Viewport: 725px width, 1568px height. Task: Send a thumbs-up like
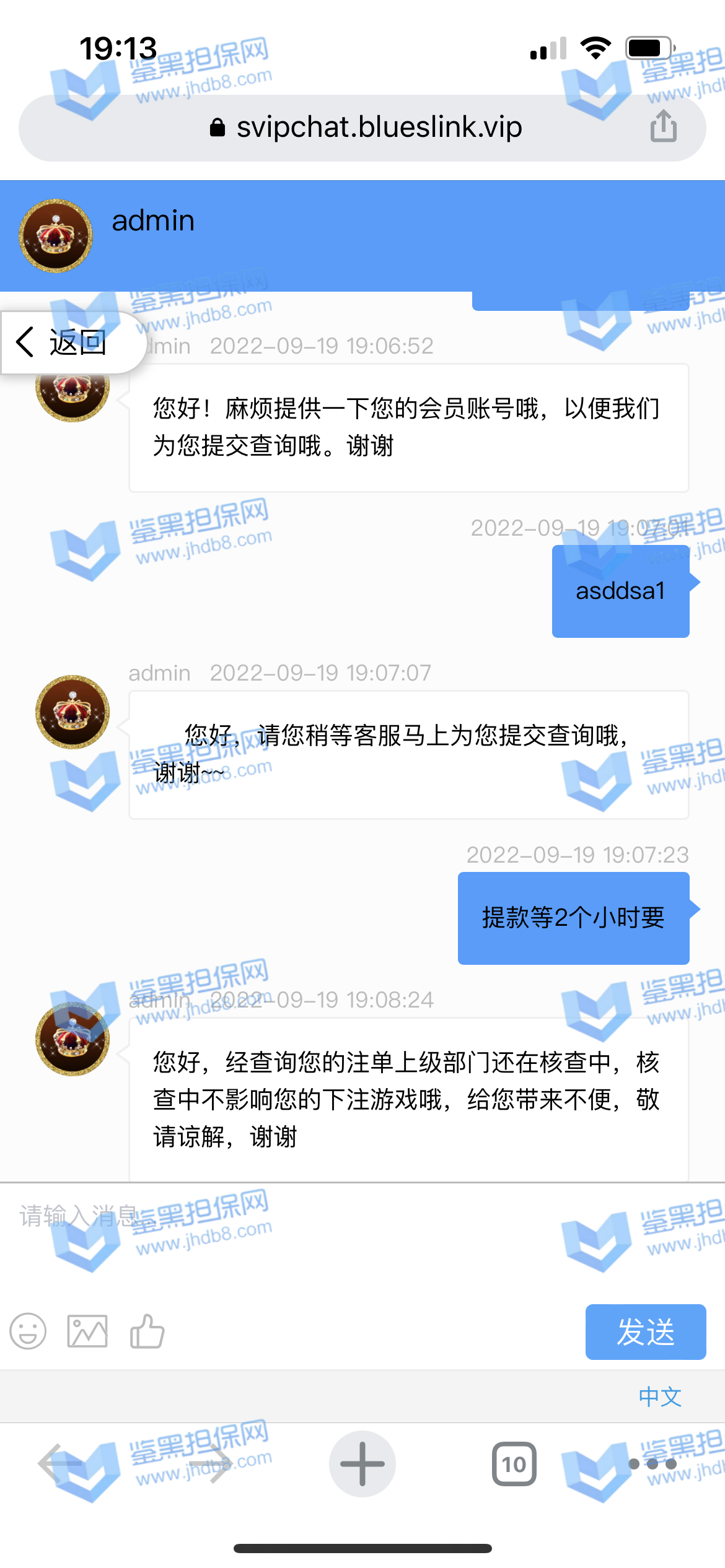(x=147, y=1331)
